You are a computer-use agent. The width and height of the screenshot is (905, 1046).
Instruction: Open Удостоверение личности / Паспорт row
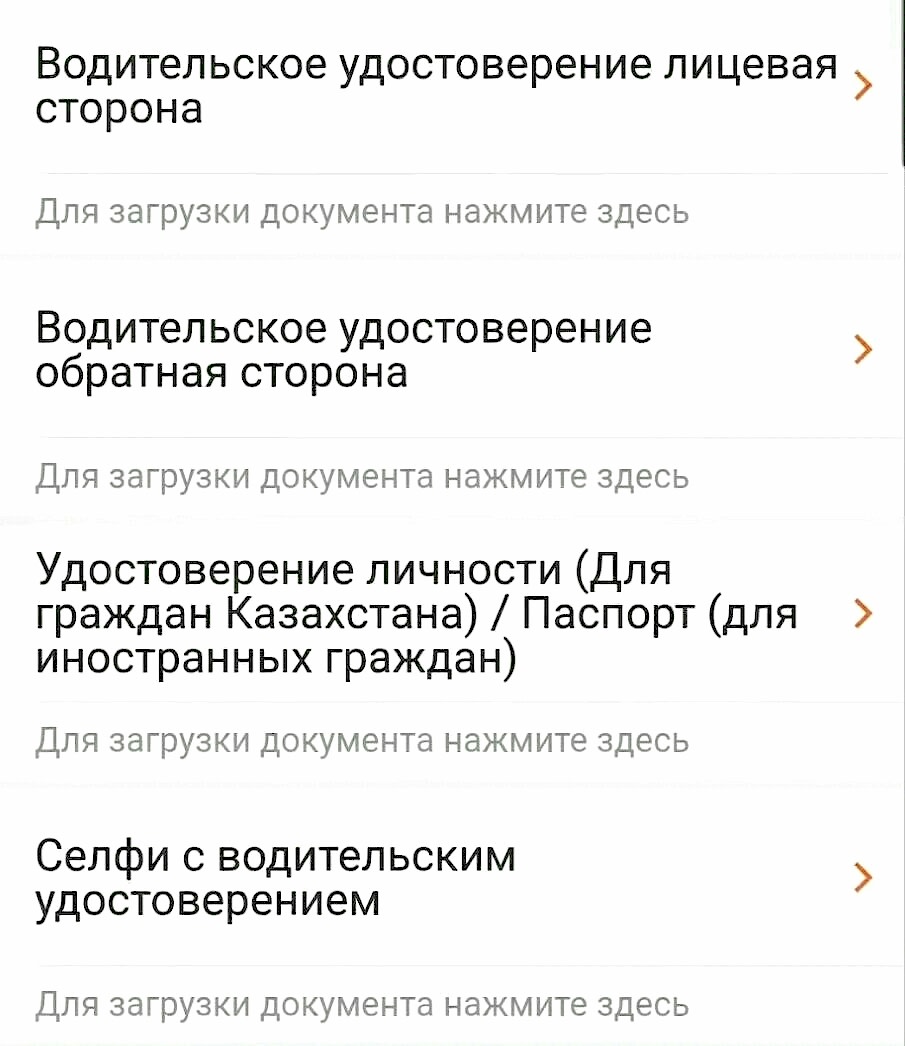point(450,613)
